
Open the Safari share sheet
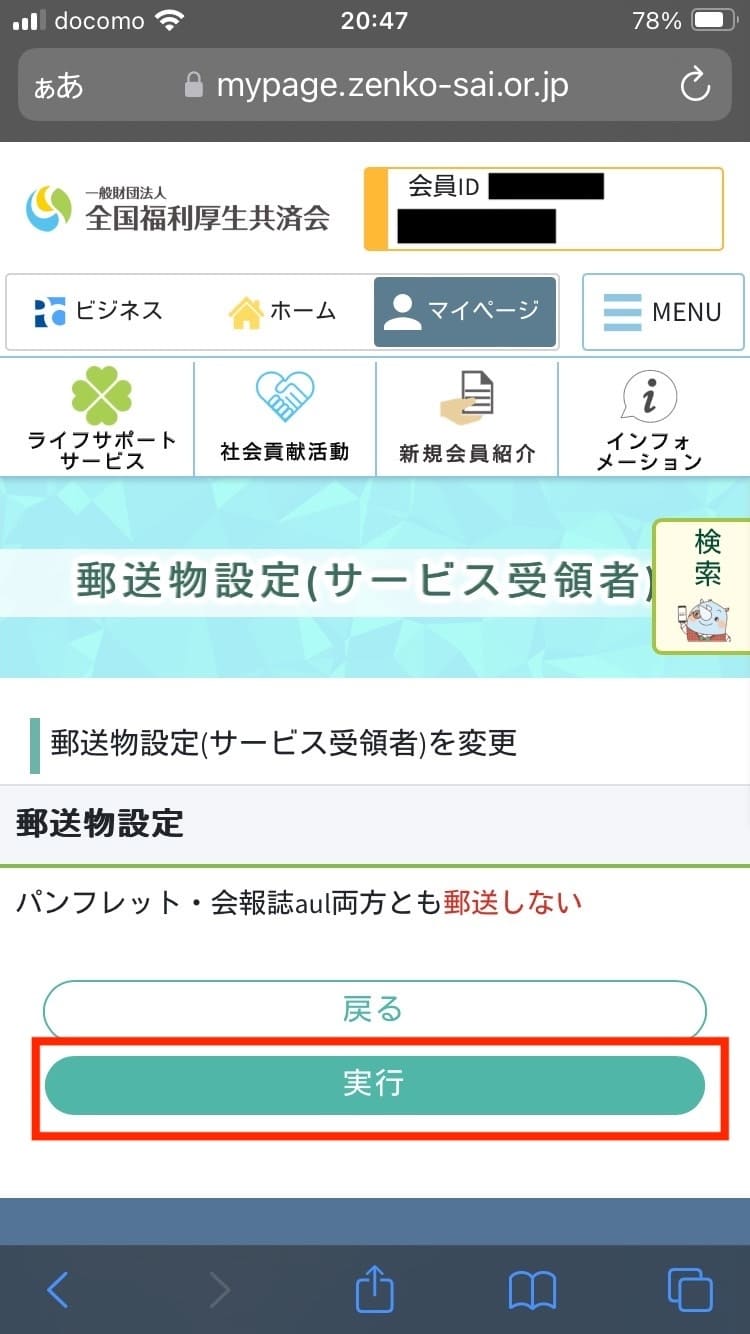tap(375, 1290)
